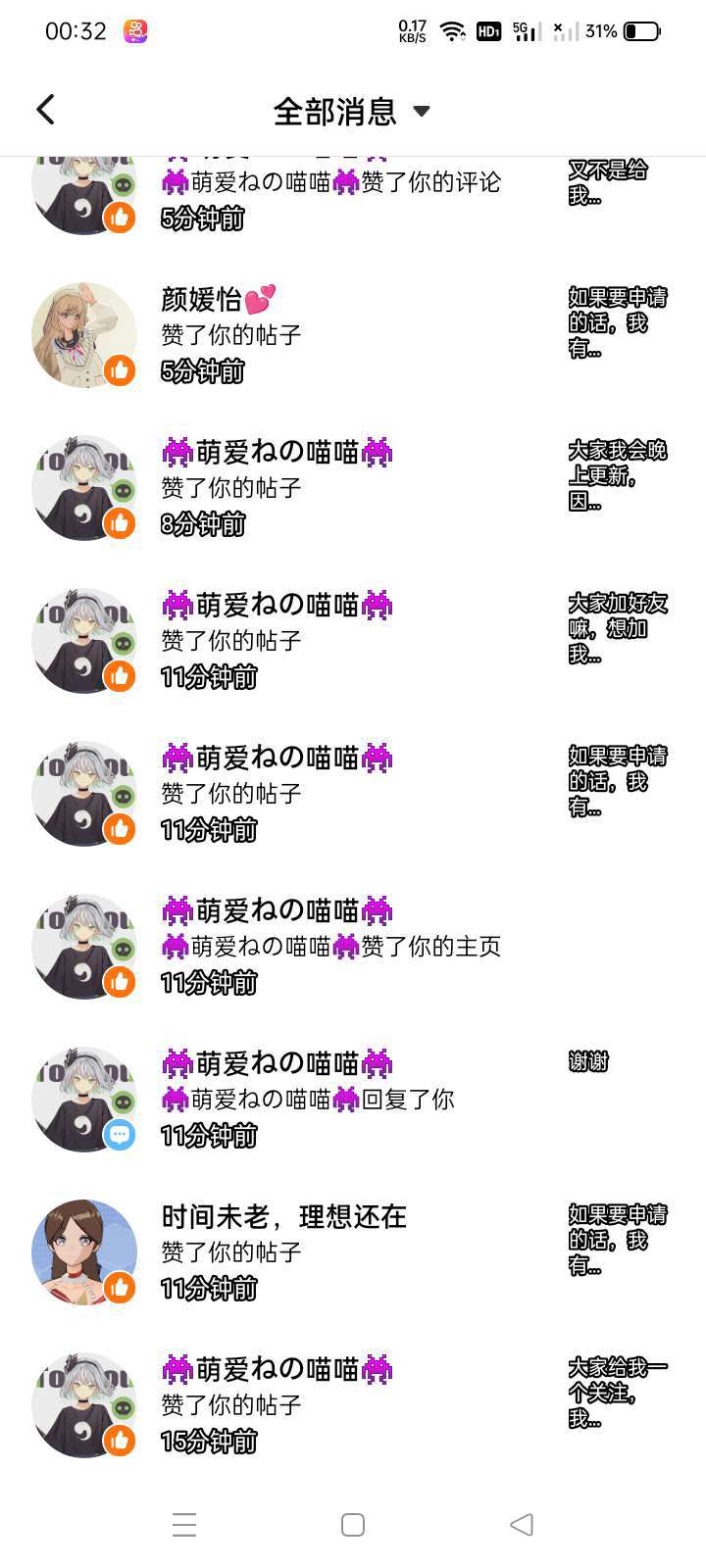
Task: Open recent apps from navigation bar
Action: pos(184,1524)
